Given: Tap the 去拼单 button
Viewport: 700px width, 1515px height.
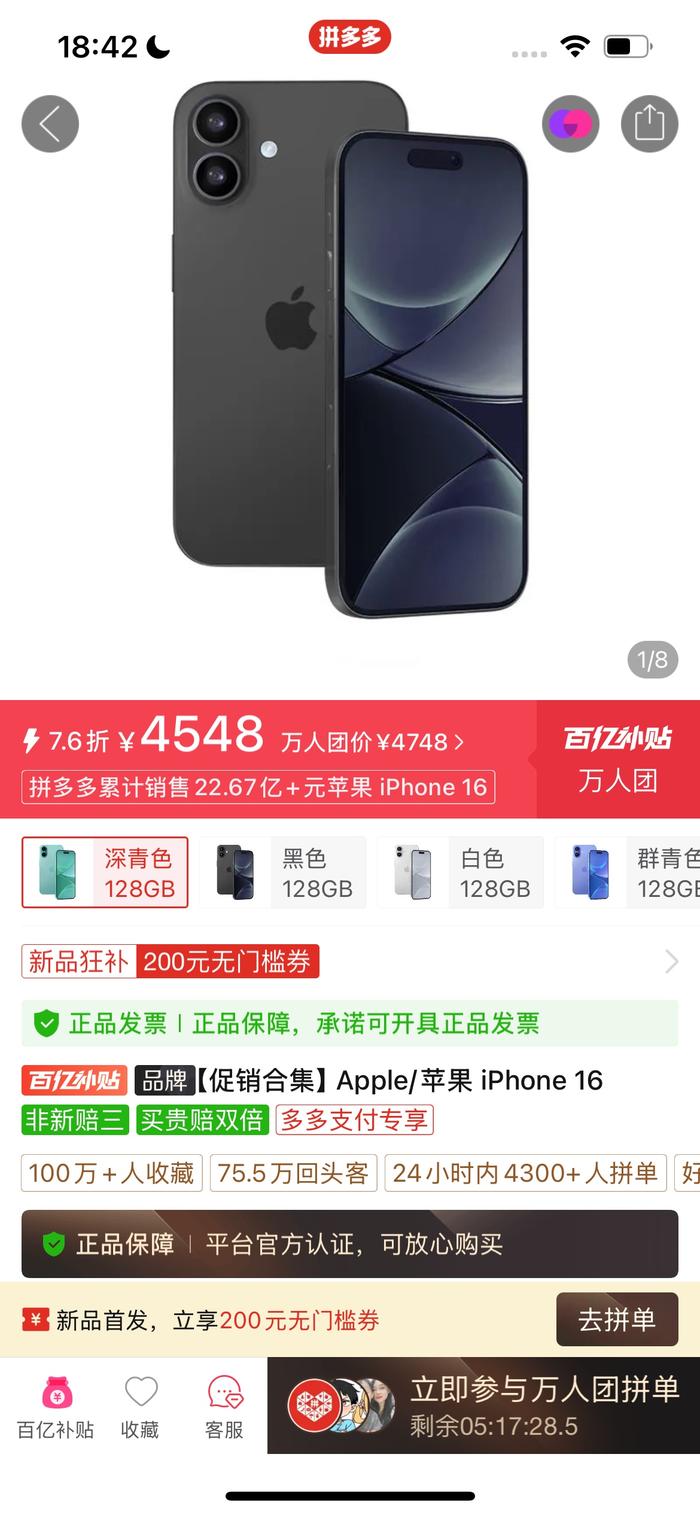Looking at the screenshot, I should point(617,1319).
